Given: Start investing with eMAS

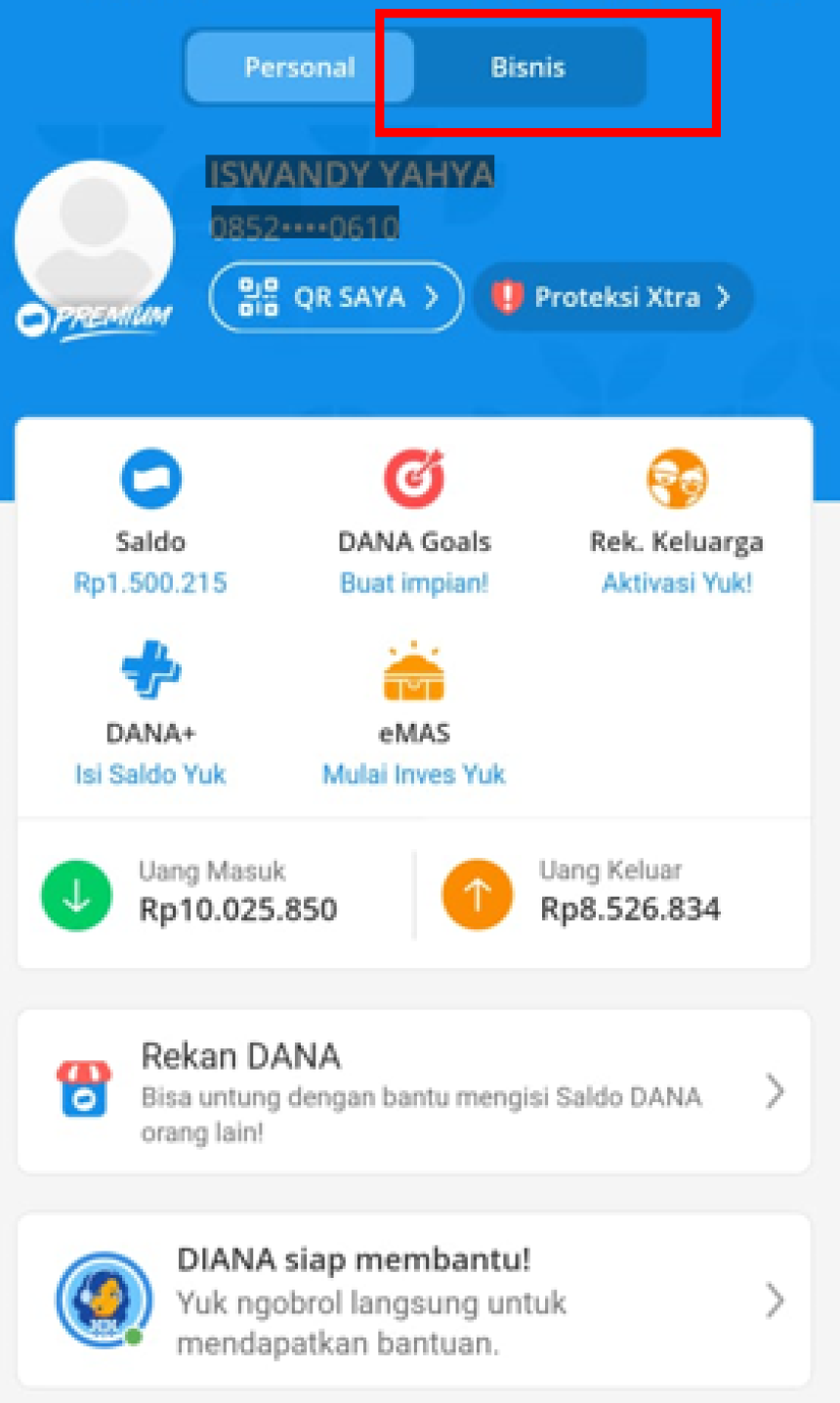Looking at the screenshot, I should click(414, 714).
